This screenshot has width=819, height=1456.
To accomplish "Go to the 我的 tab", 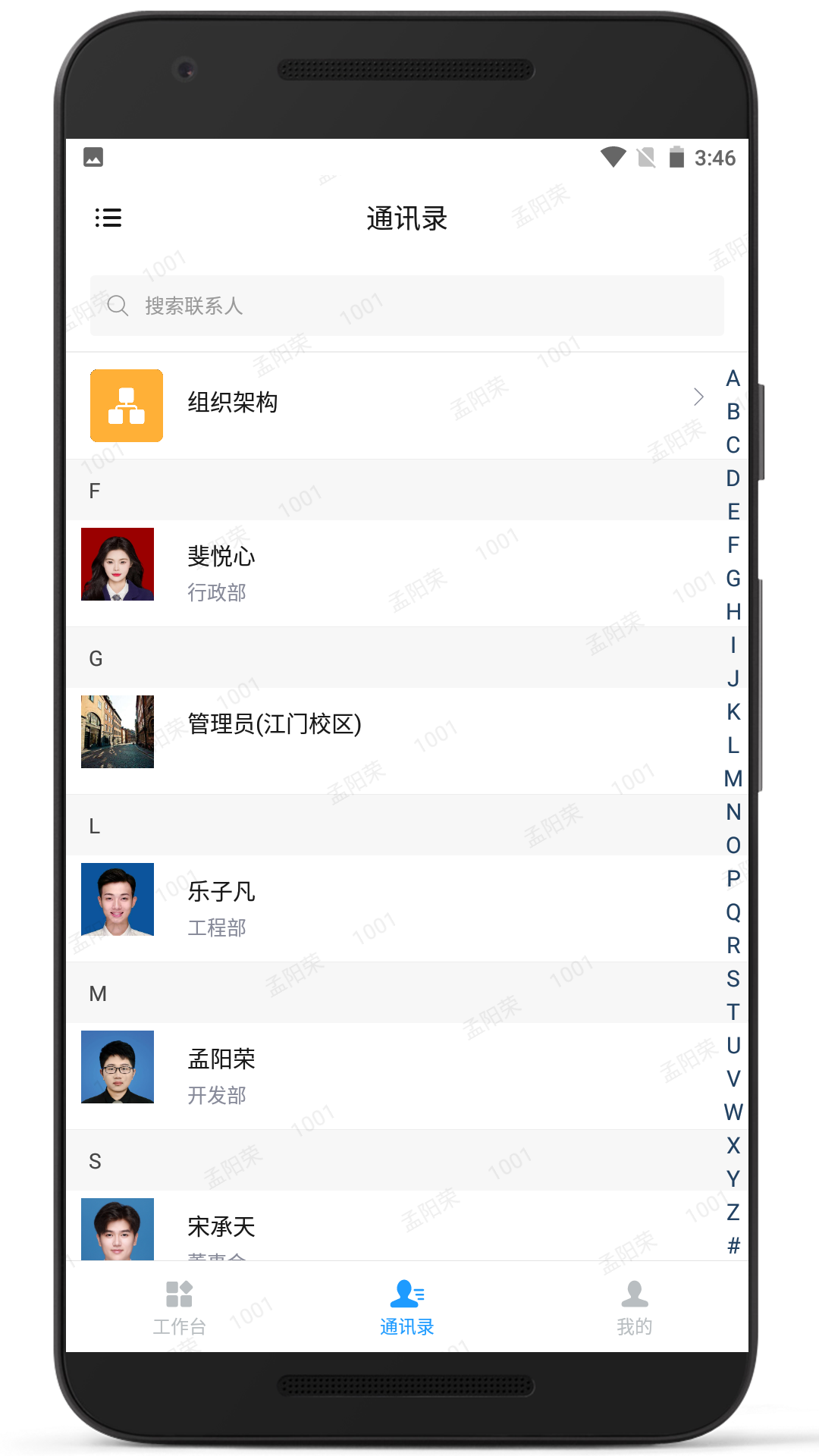I will 635,1307.
